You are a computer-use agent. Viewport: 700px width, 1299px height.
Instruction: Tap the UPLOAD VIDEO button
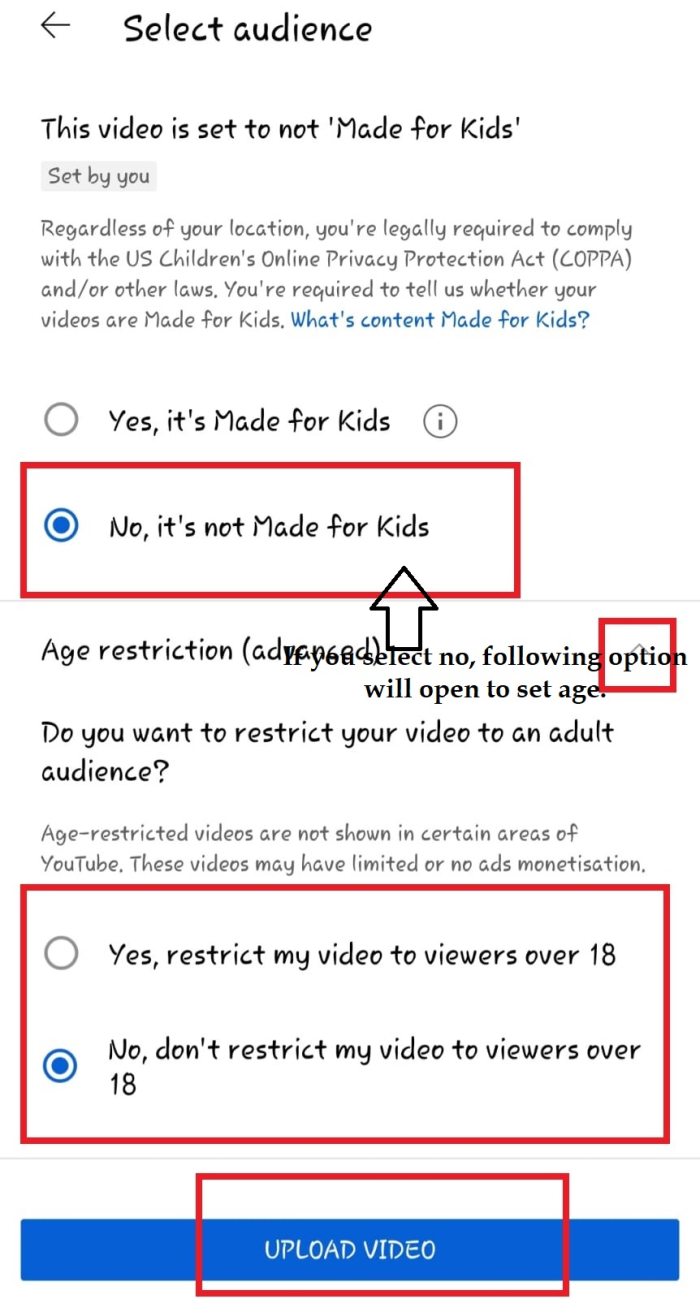tap(350, 1249)
